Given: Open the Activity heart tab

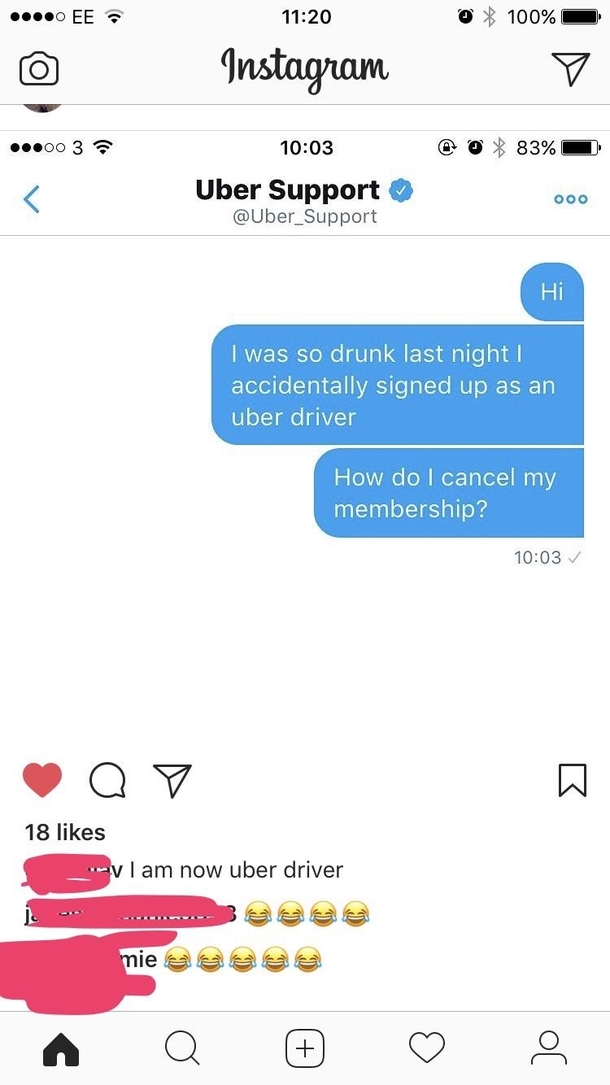Looking at the screenshot, I should coord(427,1048).
